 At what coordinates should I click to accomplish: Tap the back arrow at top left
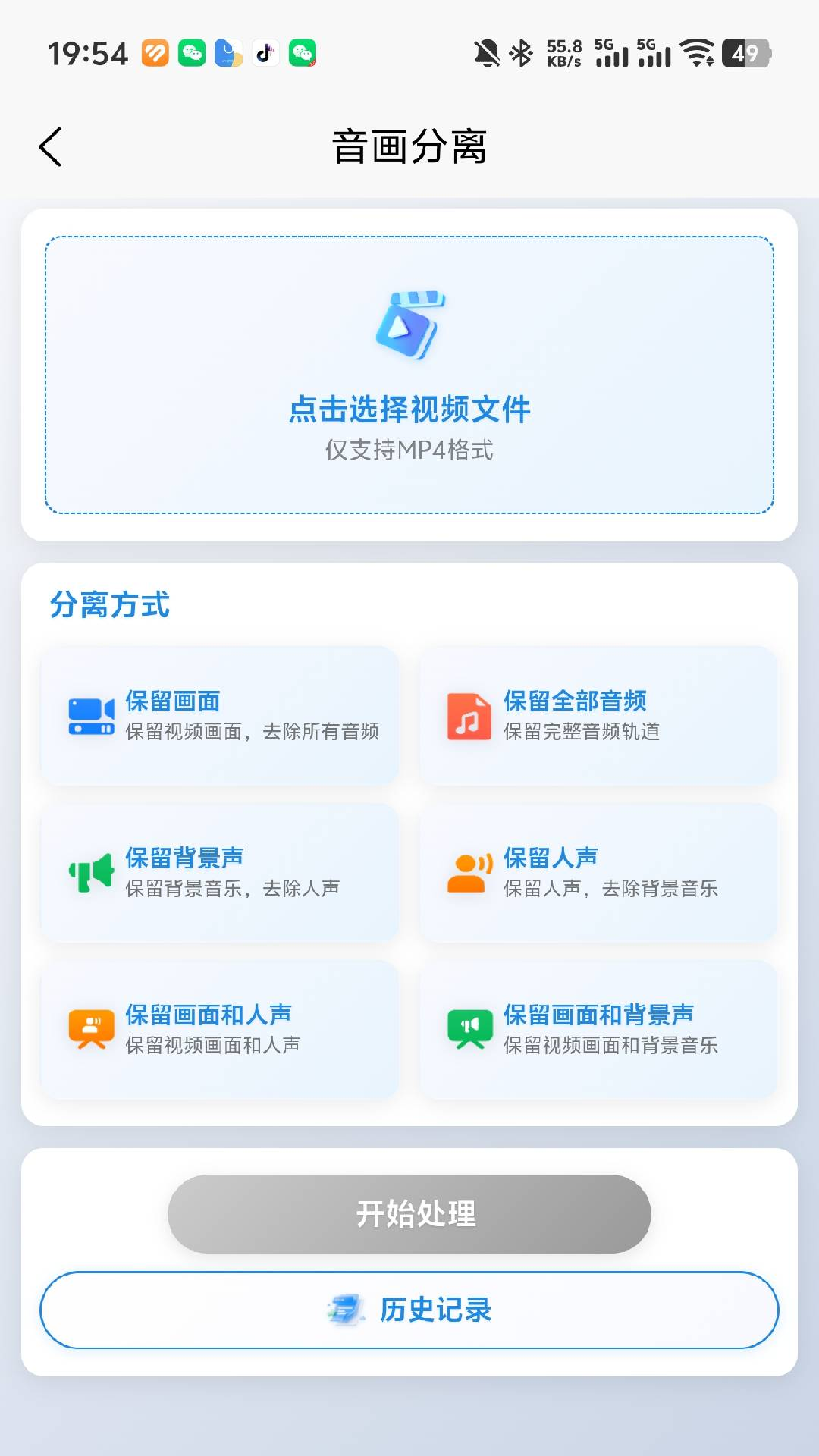pyautogui.click(x=51, y=146)
